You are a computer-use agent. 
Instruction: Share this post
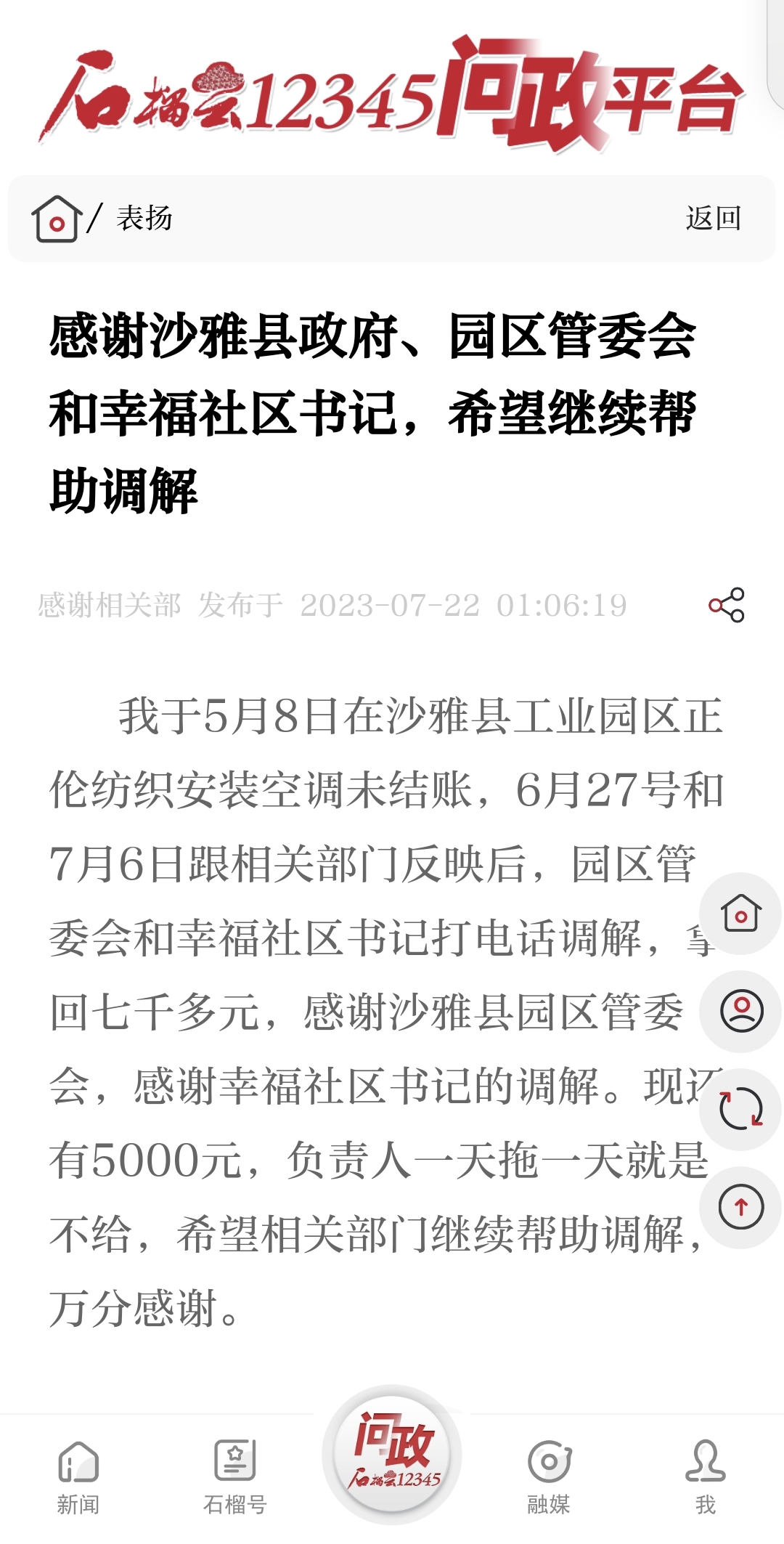coord(727,605)
